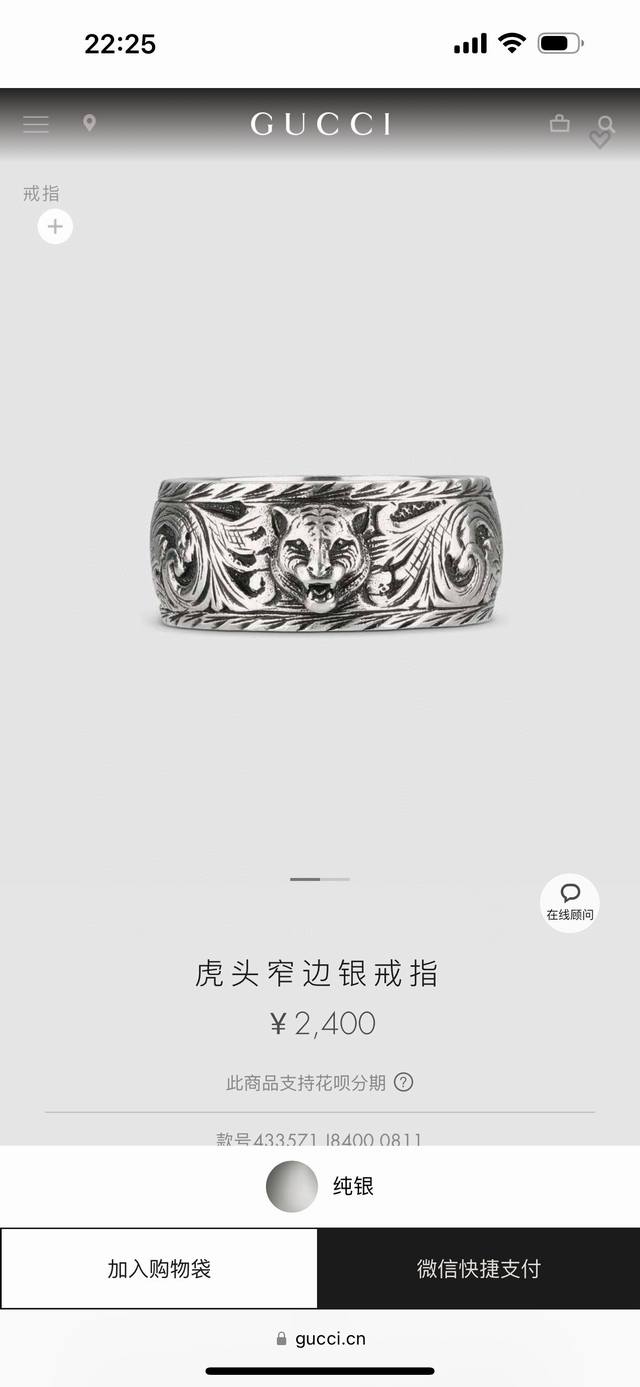Open info about 花呗分期 installments
640x1387 pixels.
coord(404,1082)
